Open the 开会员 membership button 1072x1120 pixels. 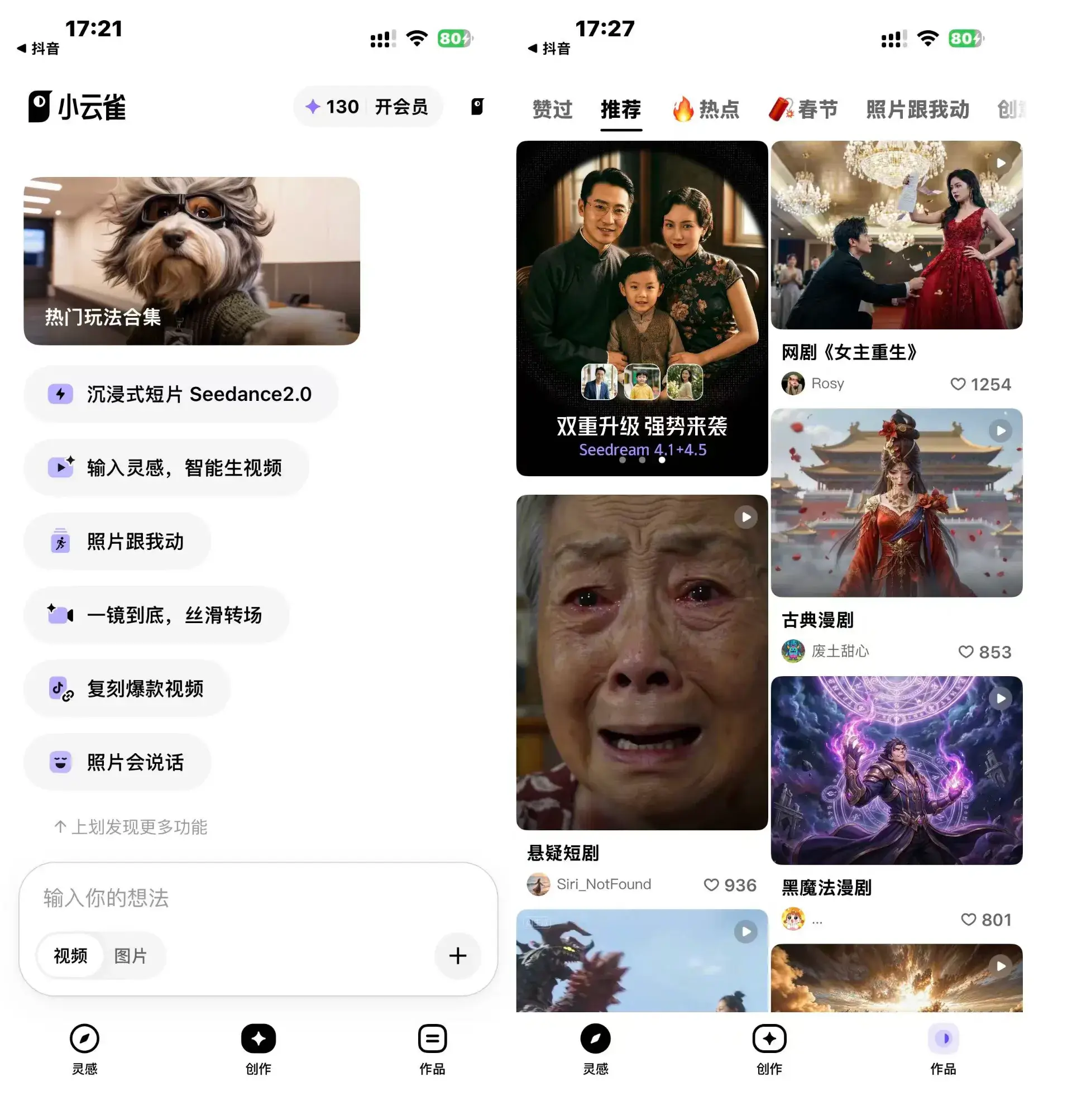coord(400,107)
